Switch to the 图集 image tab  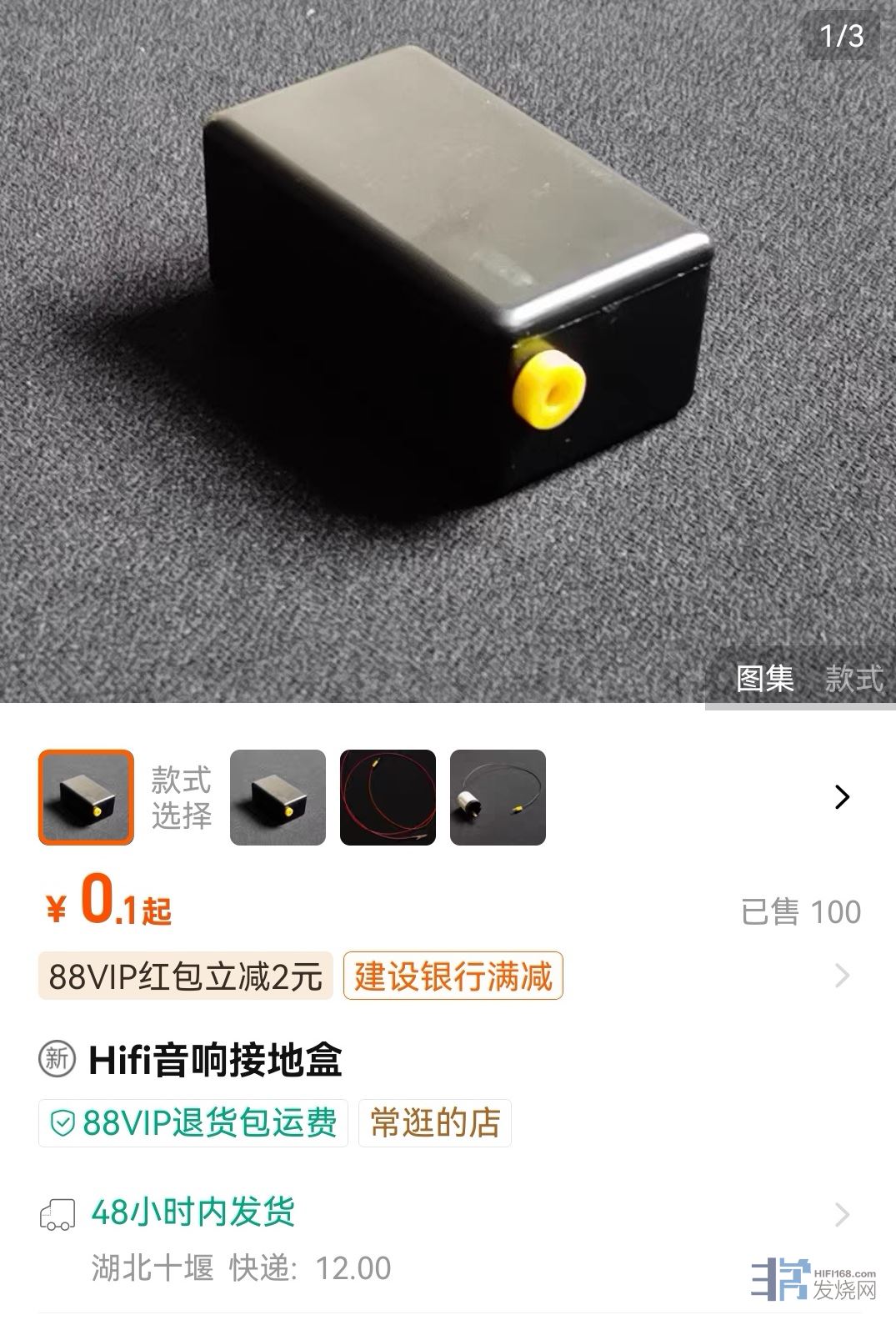click(x=764, y=678)
